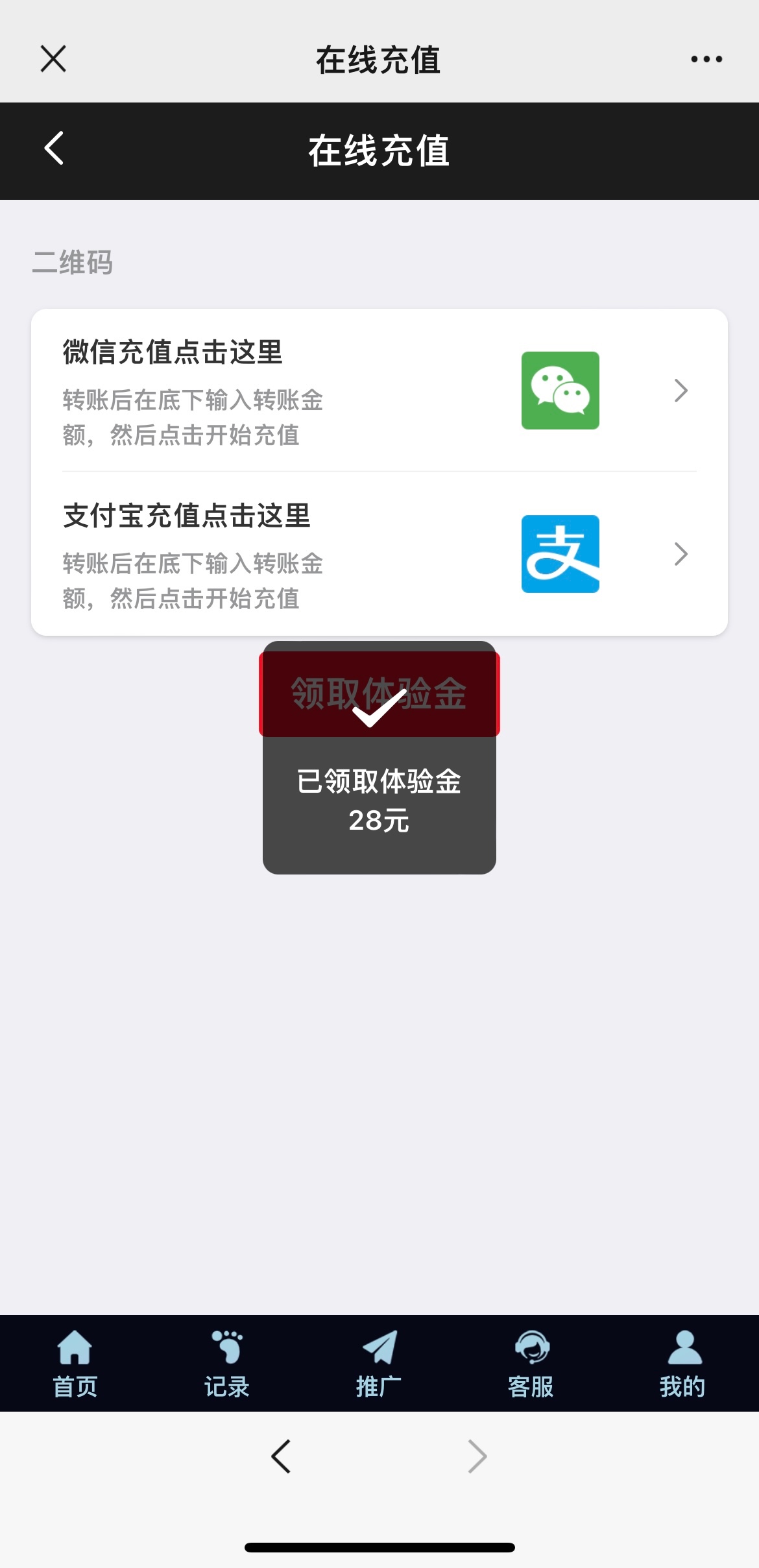Open the three-dot overflow menu

[706, 59]
